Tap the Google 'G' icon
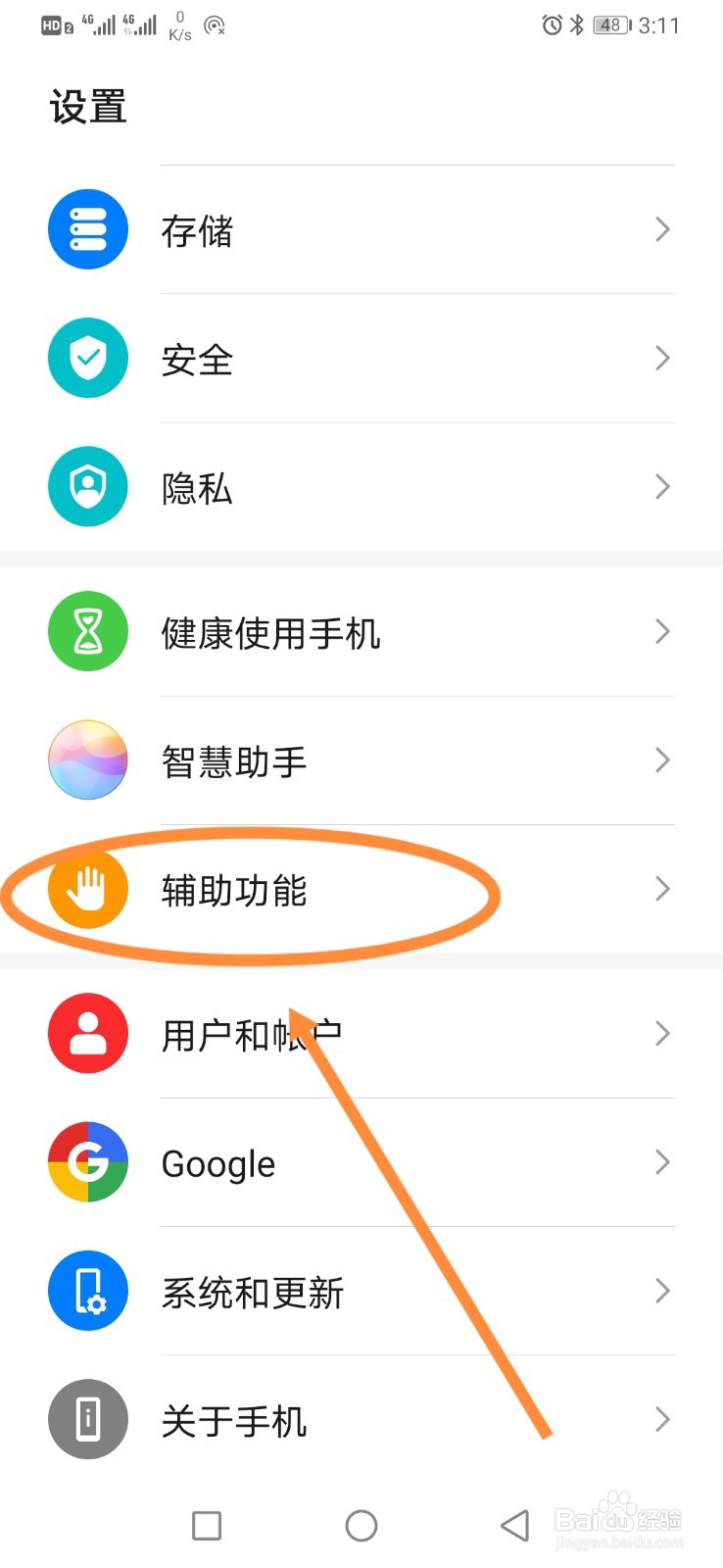The height and width of the screenshot is (1568, 723). click(87, 1162)
